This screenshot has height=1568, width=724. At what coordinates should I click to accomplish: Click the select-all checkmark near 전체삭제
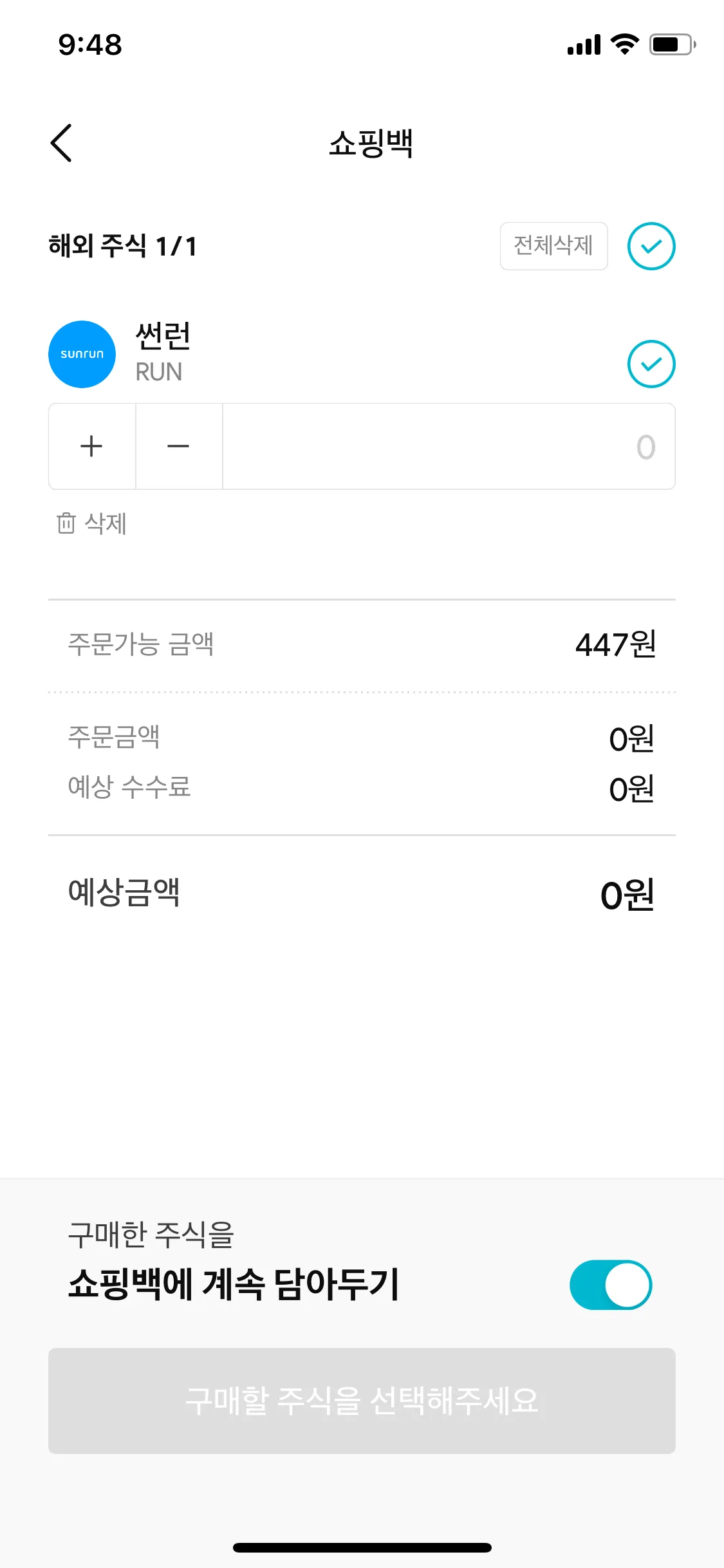651,245
